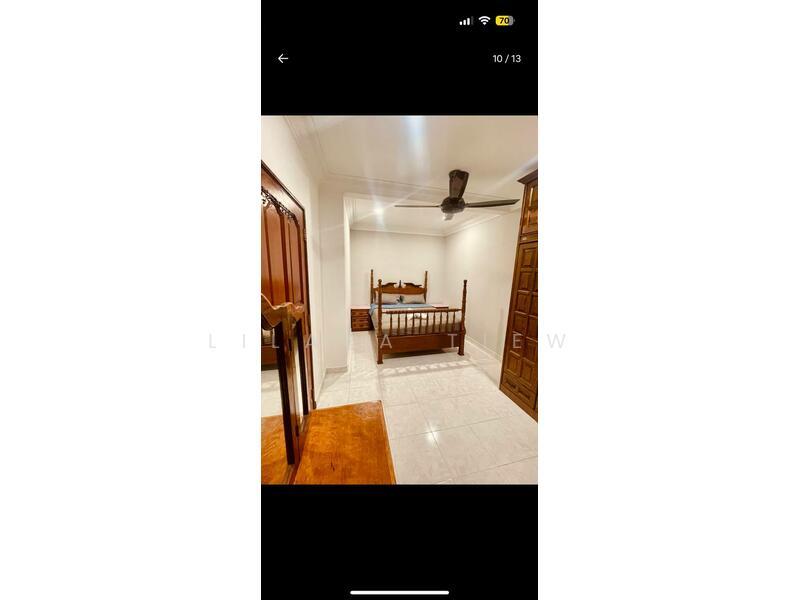
Task: Go back using the arrow
Action: [283, 59]
